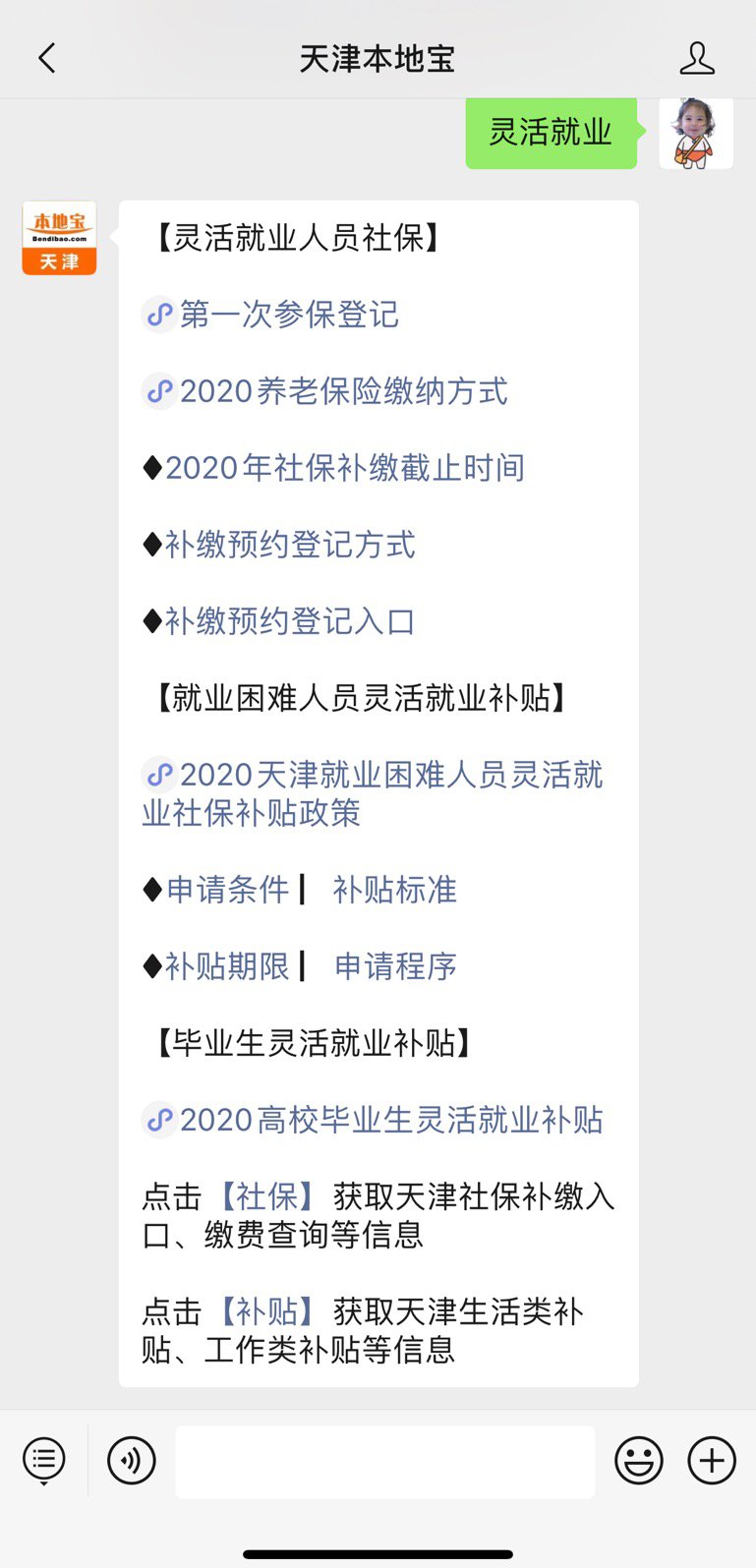Open the 补贴期限 link
Screen dimensions: 756x1568
tap(228, 966)
